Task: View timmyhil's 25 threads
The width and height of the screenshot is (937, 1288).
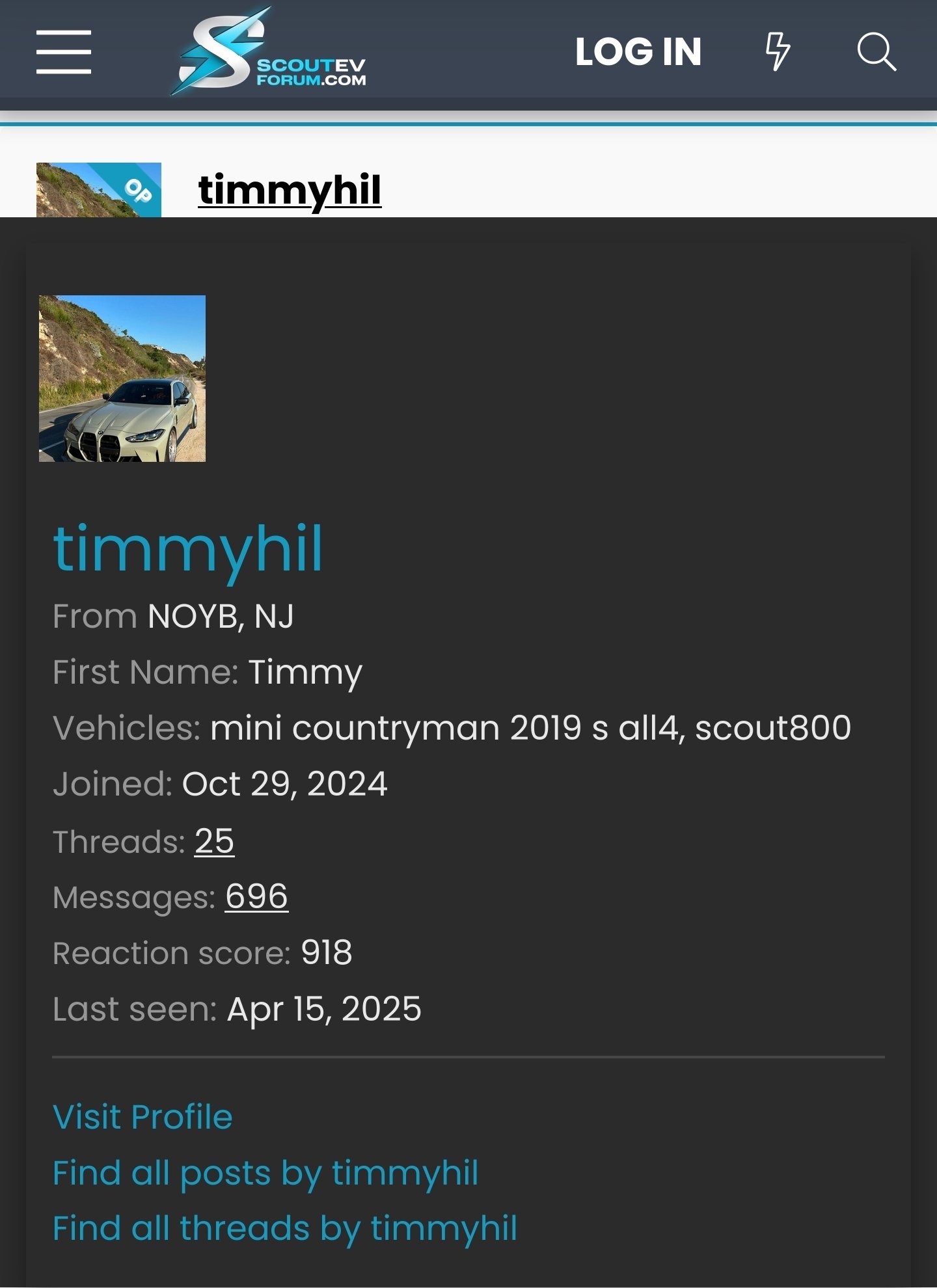Action: click(214, 841)
